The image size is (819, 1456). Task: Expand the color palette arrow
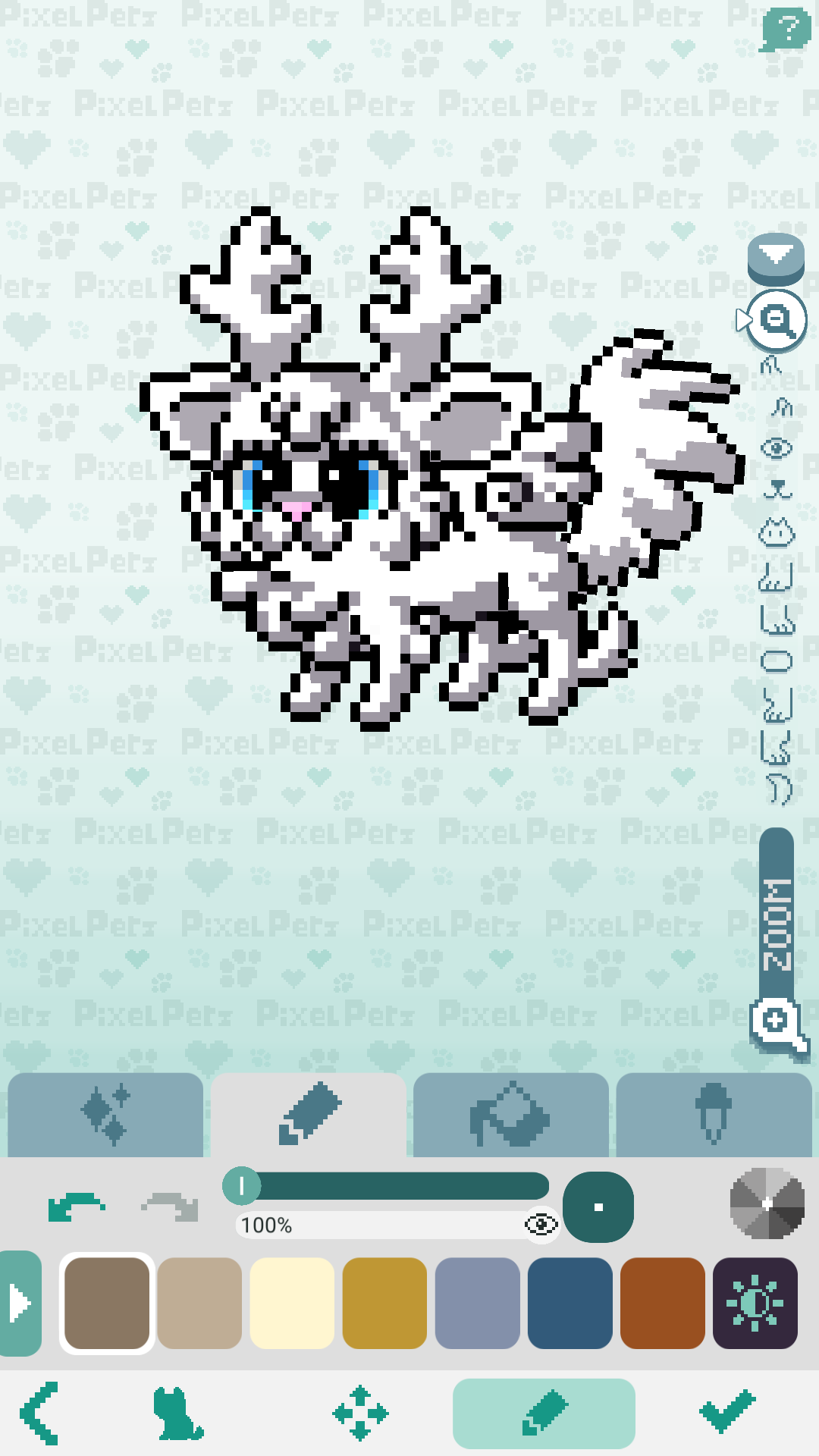20,1303
